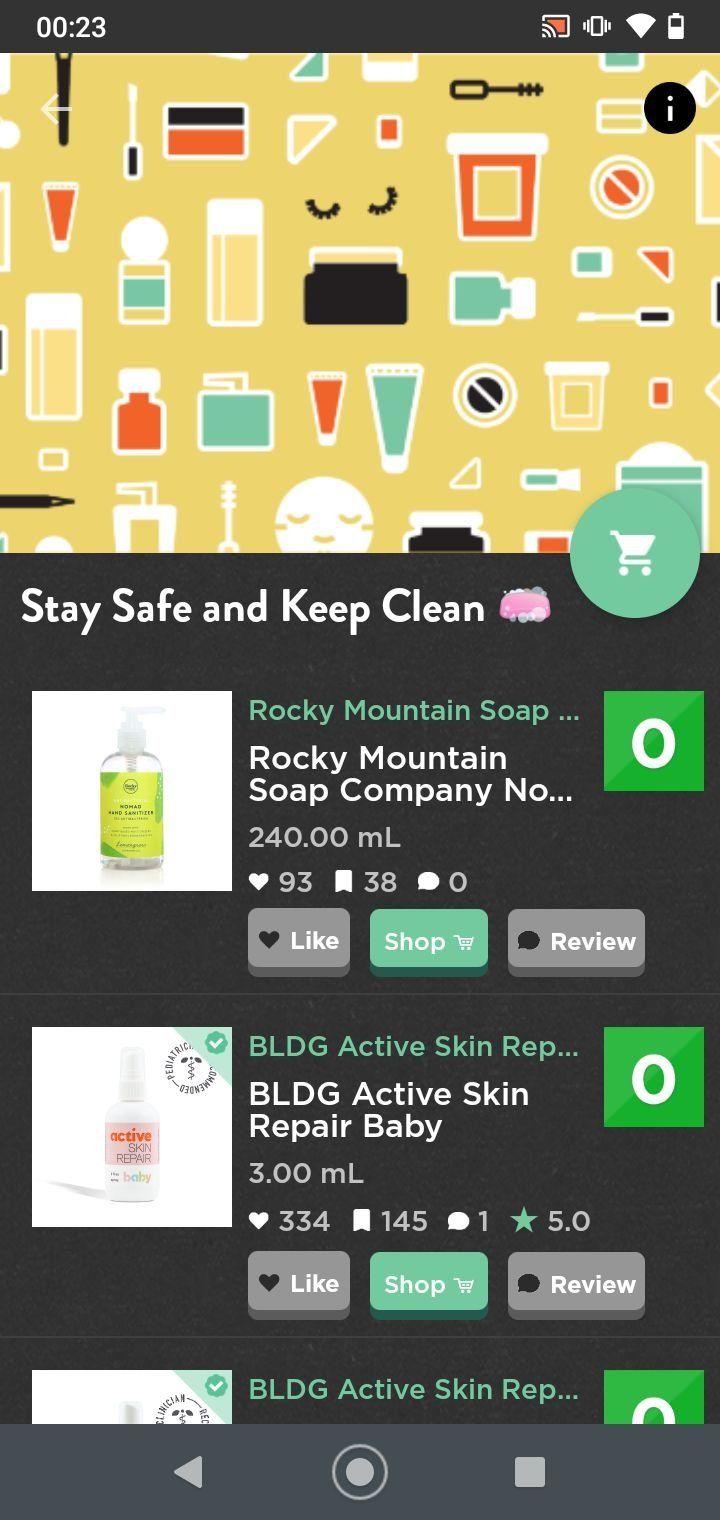This screenshot has width=720, height=1520.
Task: Go to the system home screen
Action: [360, 1471]
